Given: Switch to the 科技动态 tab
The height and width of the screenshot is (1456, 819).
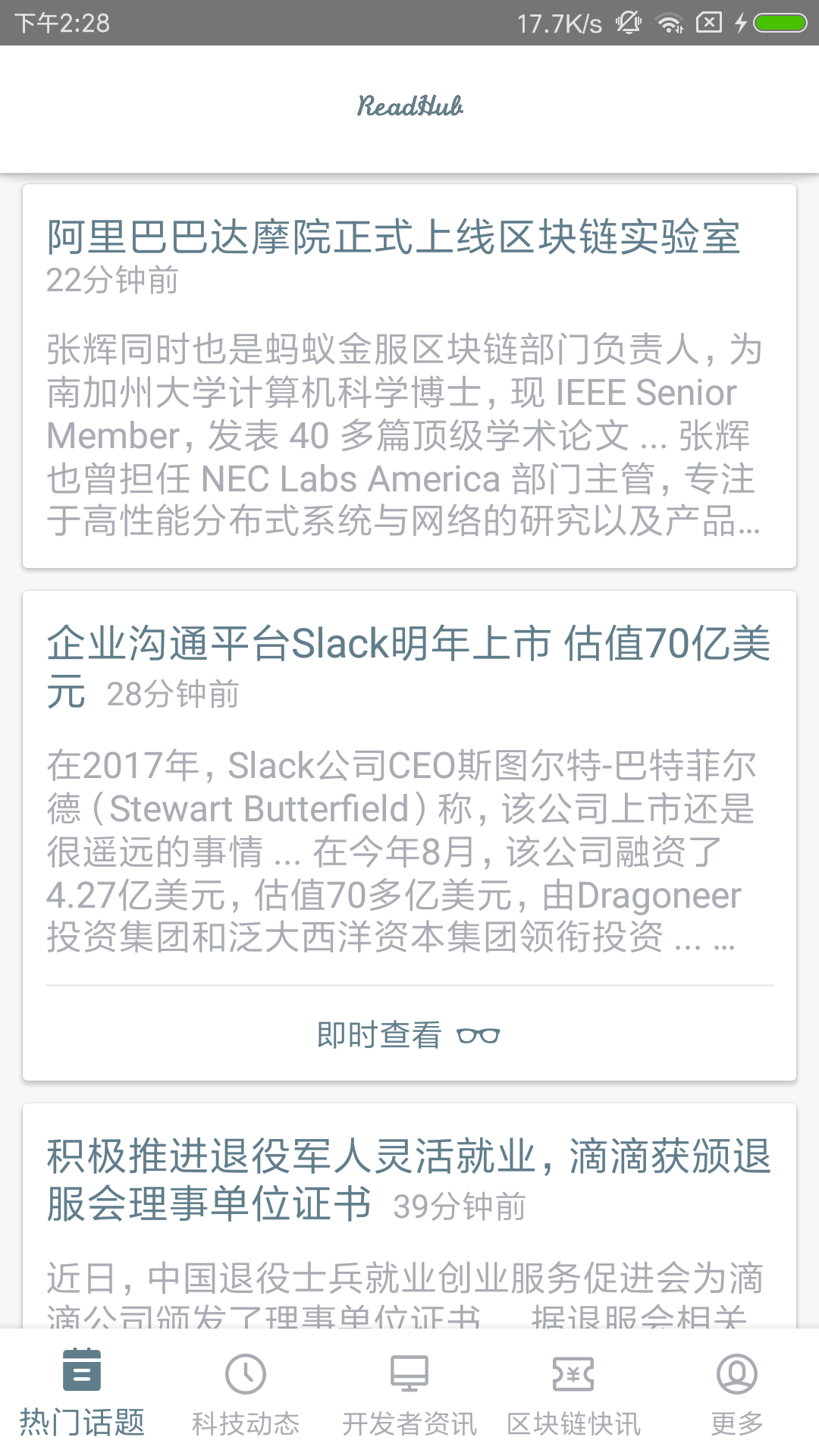Looking at the screenshot, I should click(x=246, y=1392).
